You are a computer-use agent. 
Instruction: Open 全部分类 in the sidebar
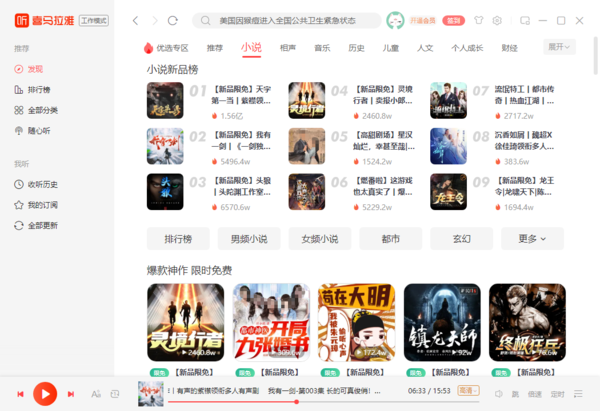pyautogui.click(x=41, y=110)
